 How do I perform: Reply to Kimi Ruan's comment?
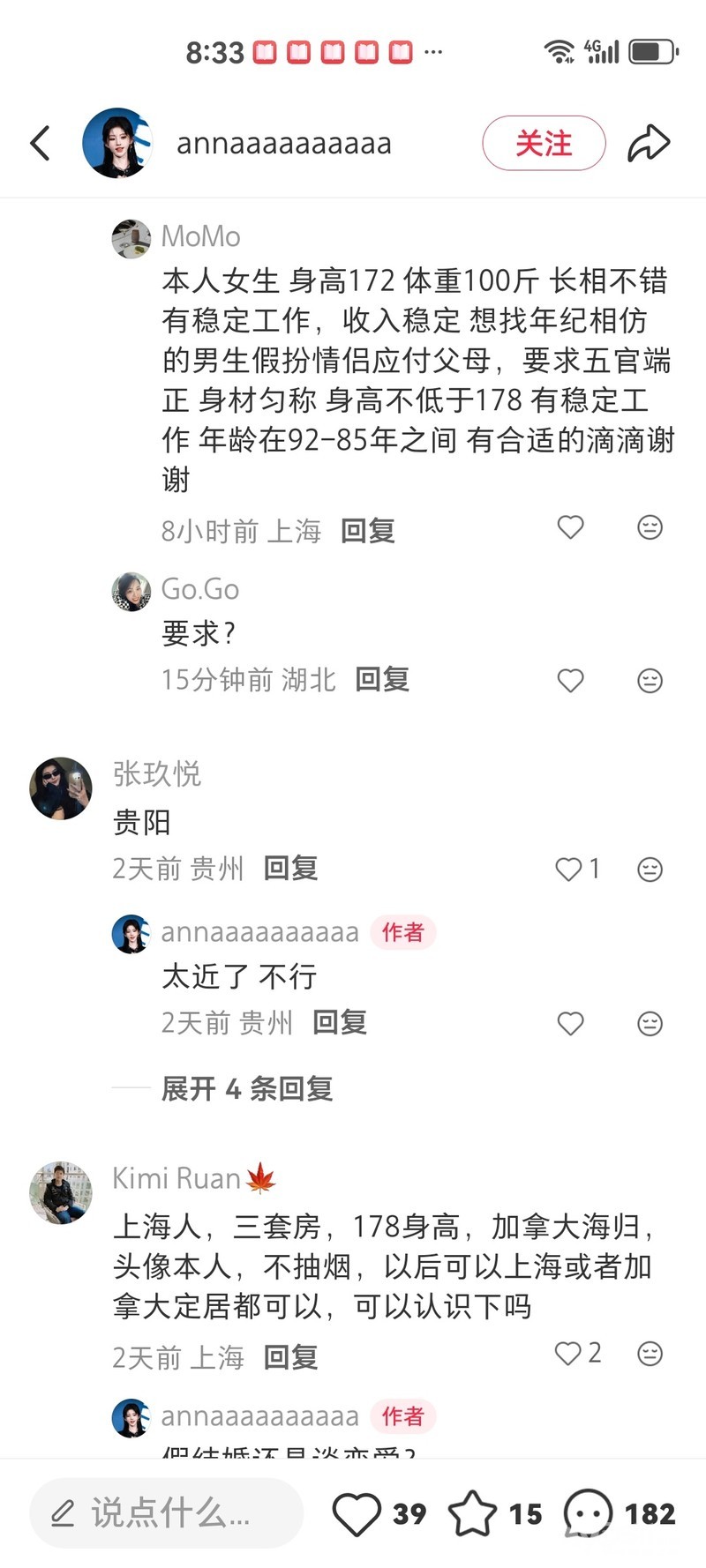pyautogui.click(x=290, y=1357)
